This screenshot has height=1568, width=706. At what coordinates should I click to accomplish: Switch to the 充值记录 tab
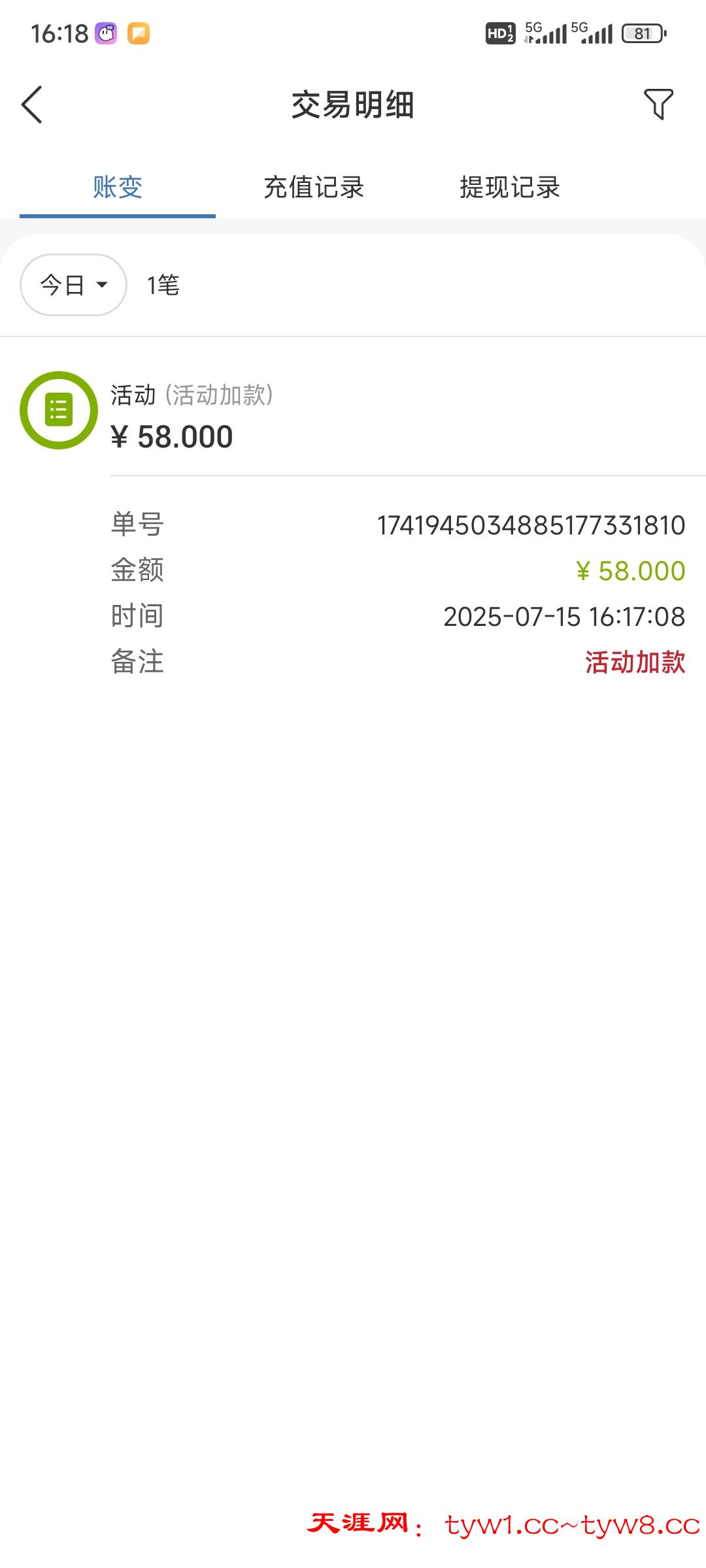pos(314,188)
